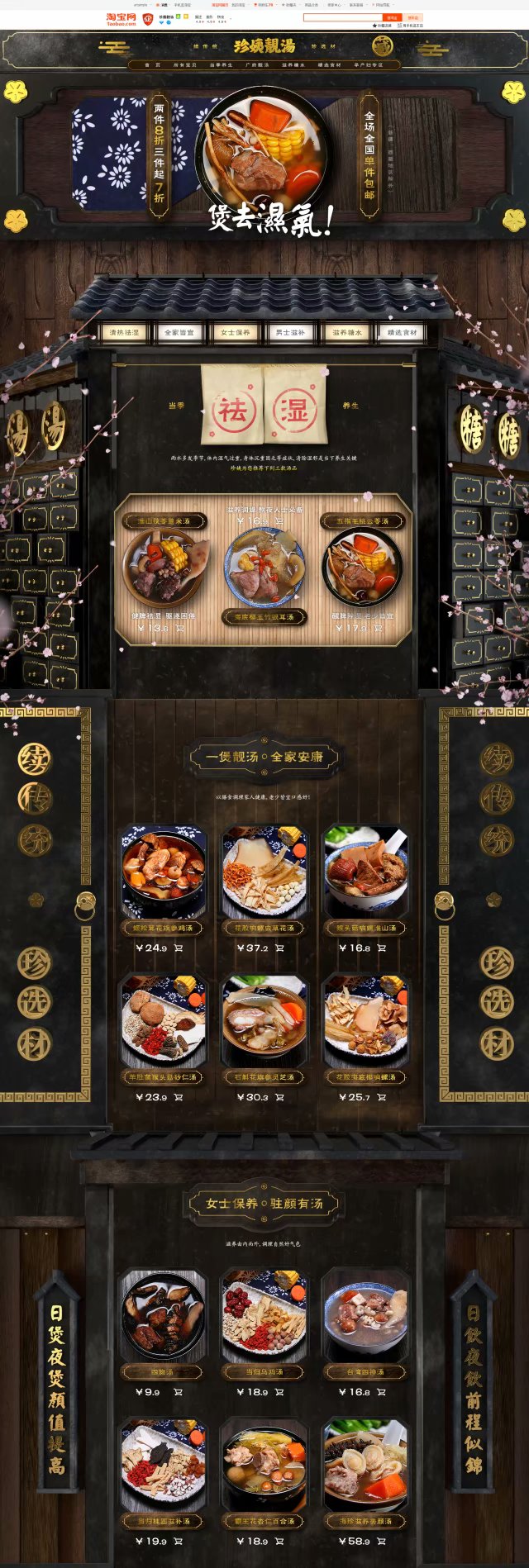Screen dimensions: 529x1568
Task: Open the 姬松茸花旗参鸡汤 product card
Action: pos(163,872)
